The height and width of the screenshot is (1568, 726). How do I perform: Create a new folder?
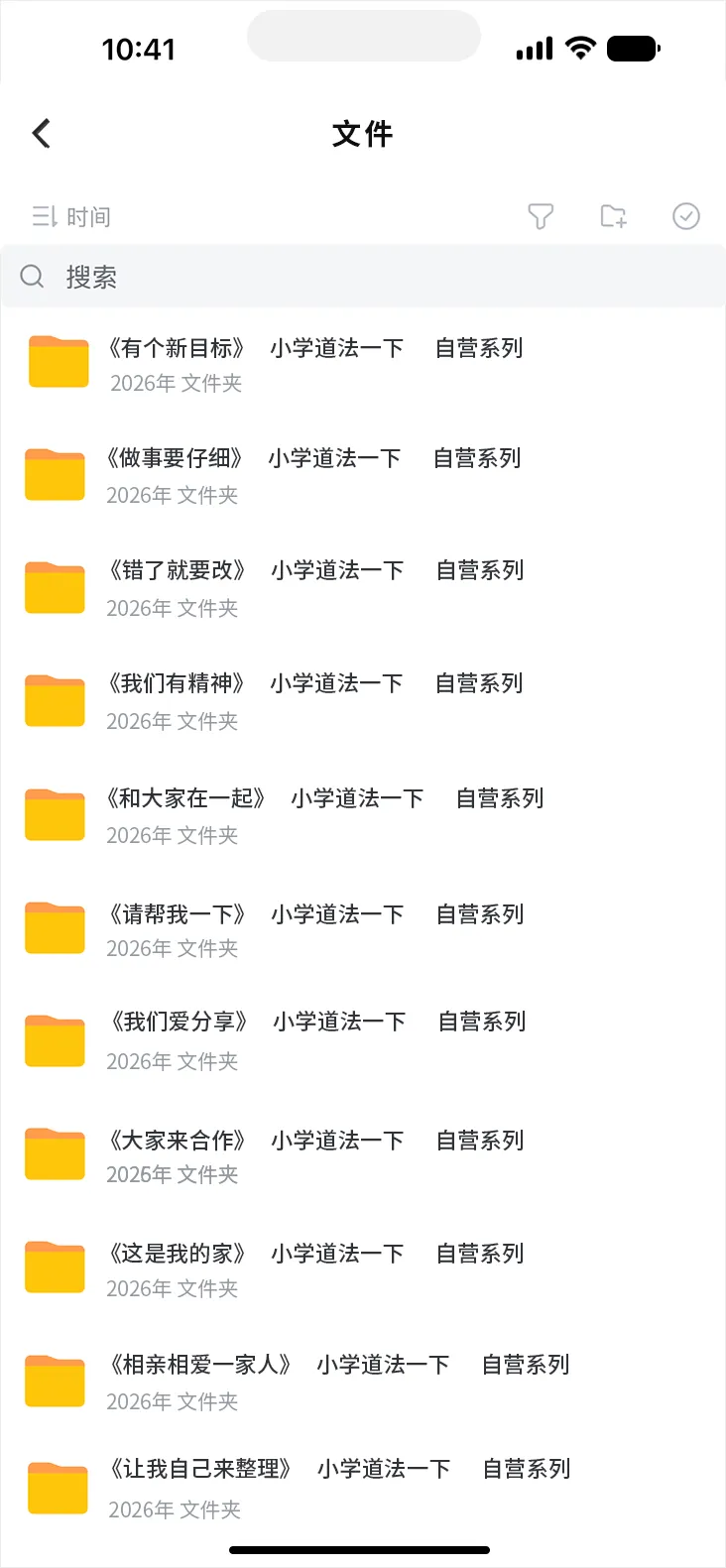[x=614, y=216]
